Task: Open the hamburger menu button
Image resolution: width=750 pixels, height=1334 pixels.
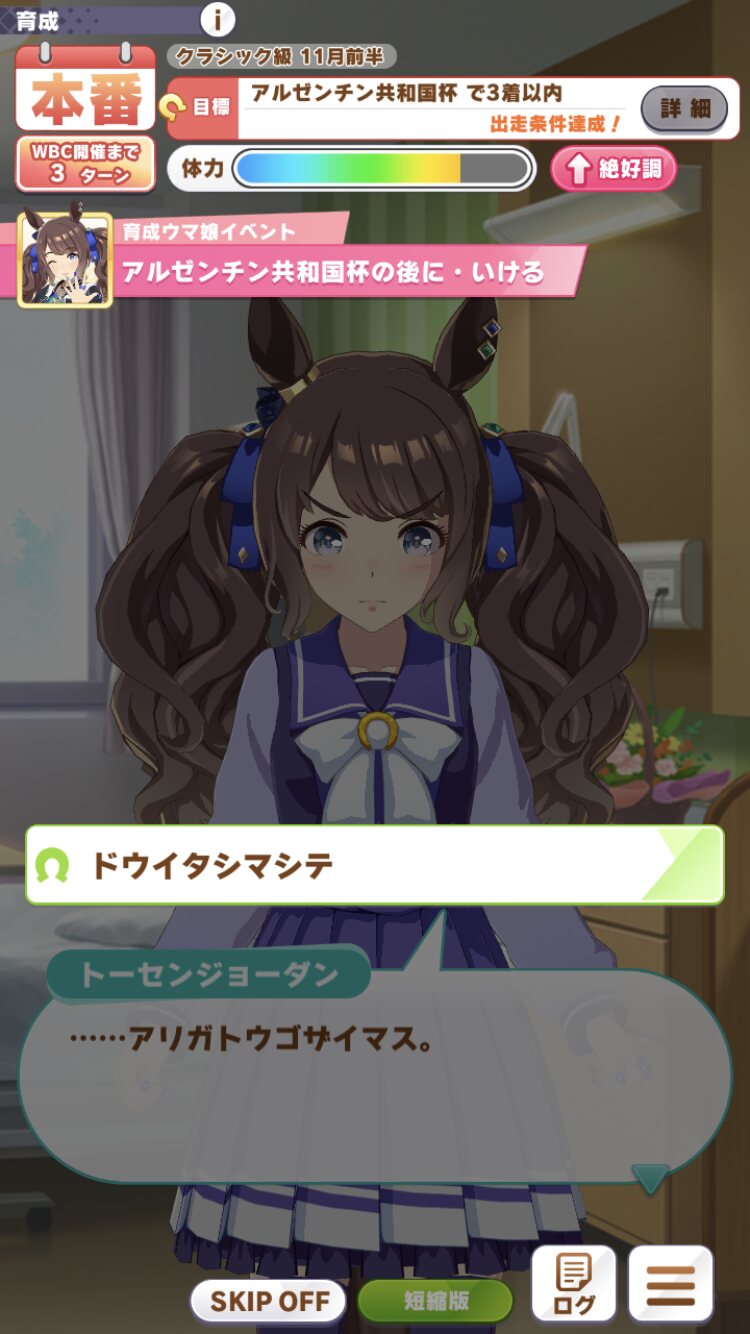Action: point(670,1284)
